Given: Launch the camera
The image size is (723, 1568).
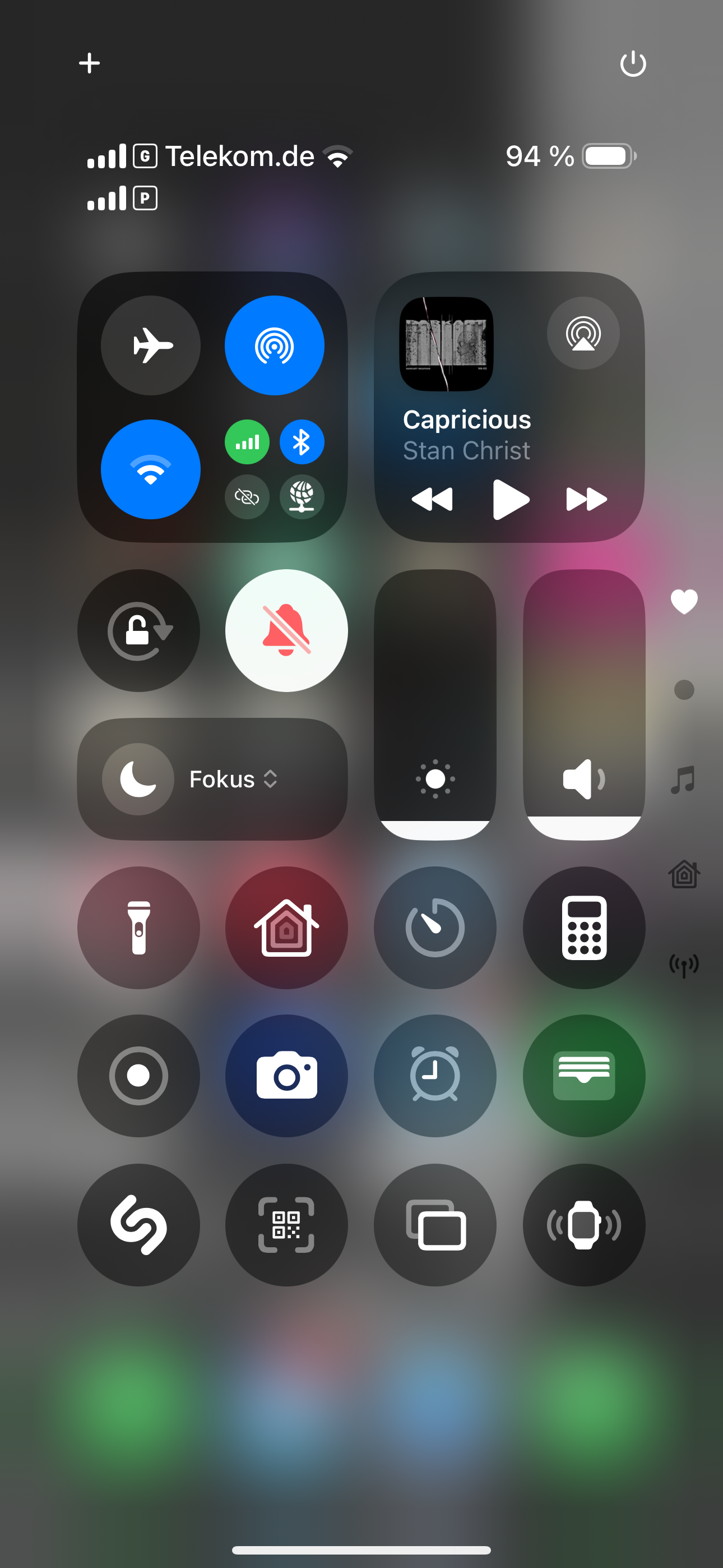Looking at the screenshot, I should (286, 1076).
